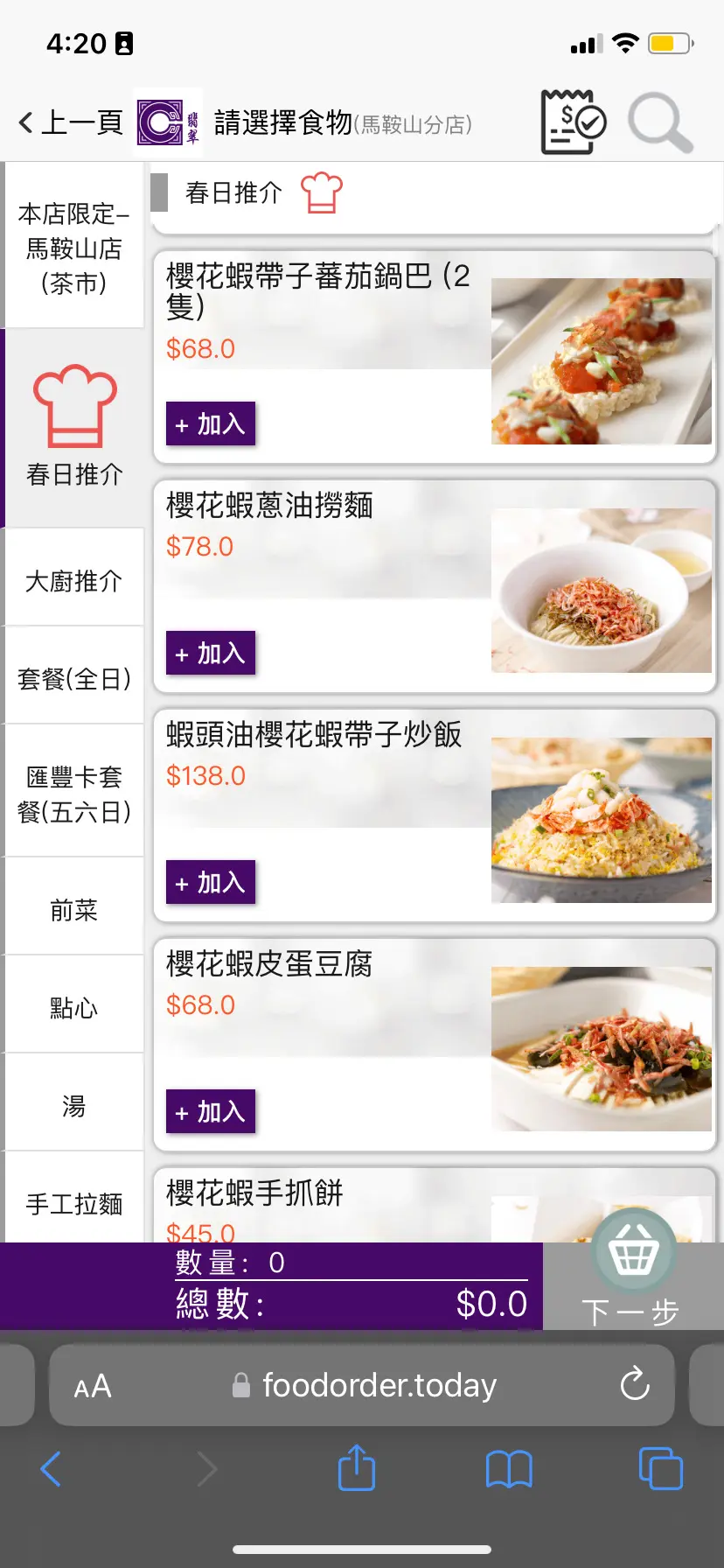The width and height of the screenshot is (724, 1568).
Task: Add 櫻花蝦皮蛋豆腐 to the order
Action: pyautogui.click(x=211, y=1112)
